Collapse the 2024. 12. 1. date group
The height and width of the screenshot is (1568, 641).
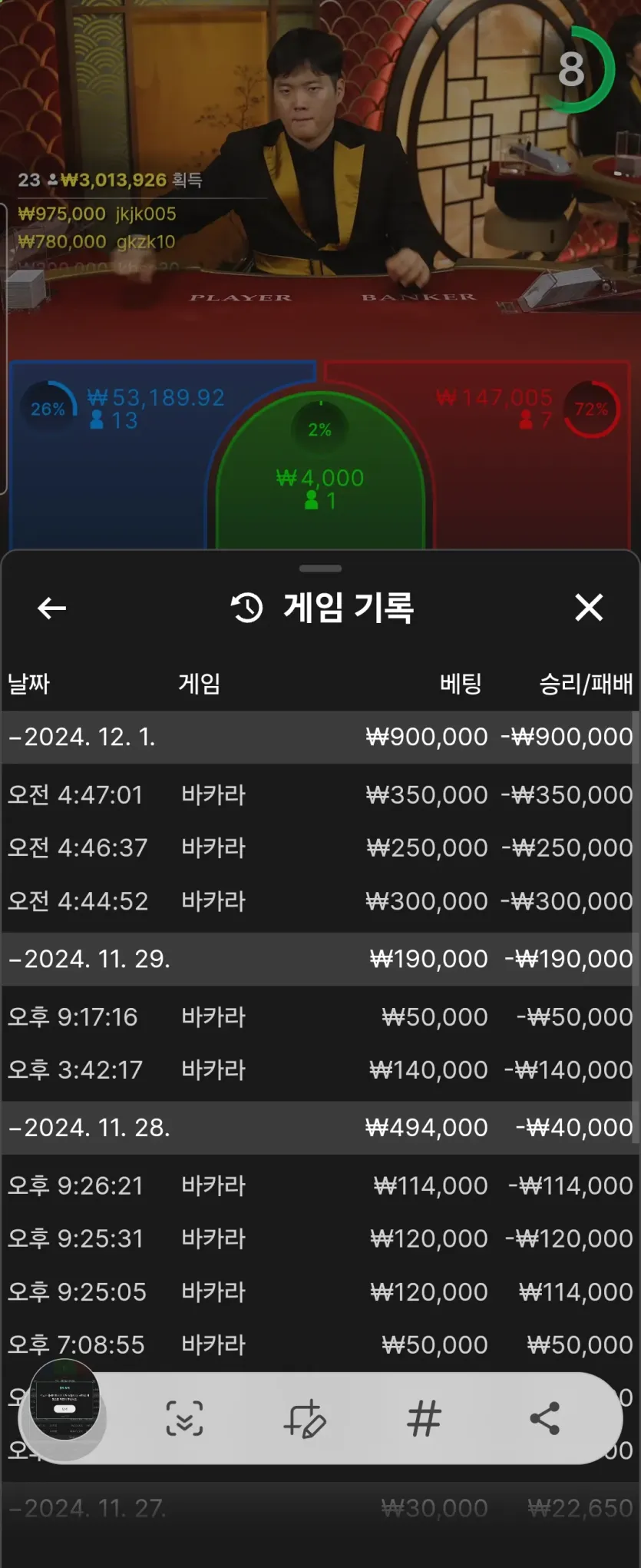click(x=81, y=737)
